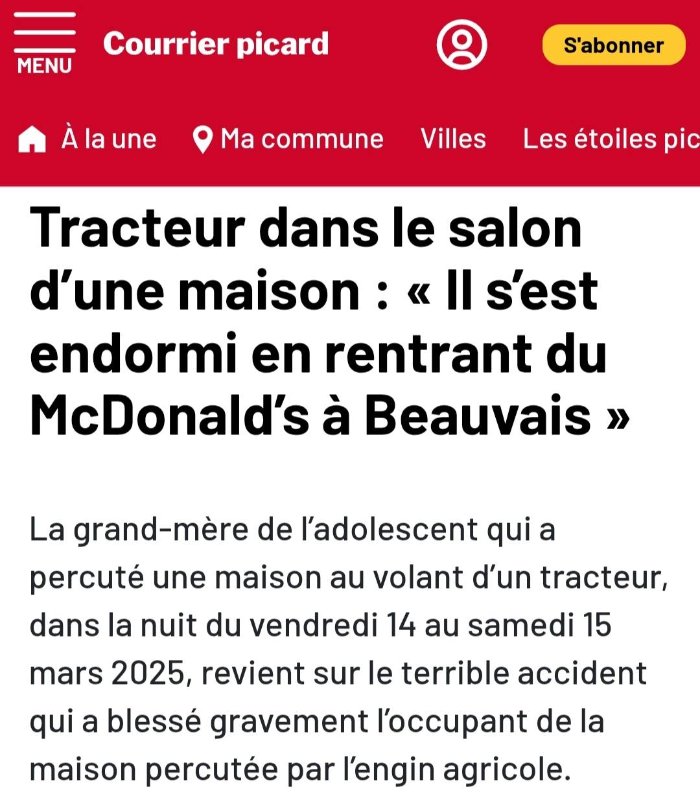Switch to the À la une section
Screen dimensions: 700x800
pos(88,139)
